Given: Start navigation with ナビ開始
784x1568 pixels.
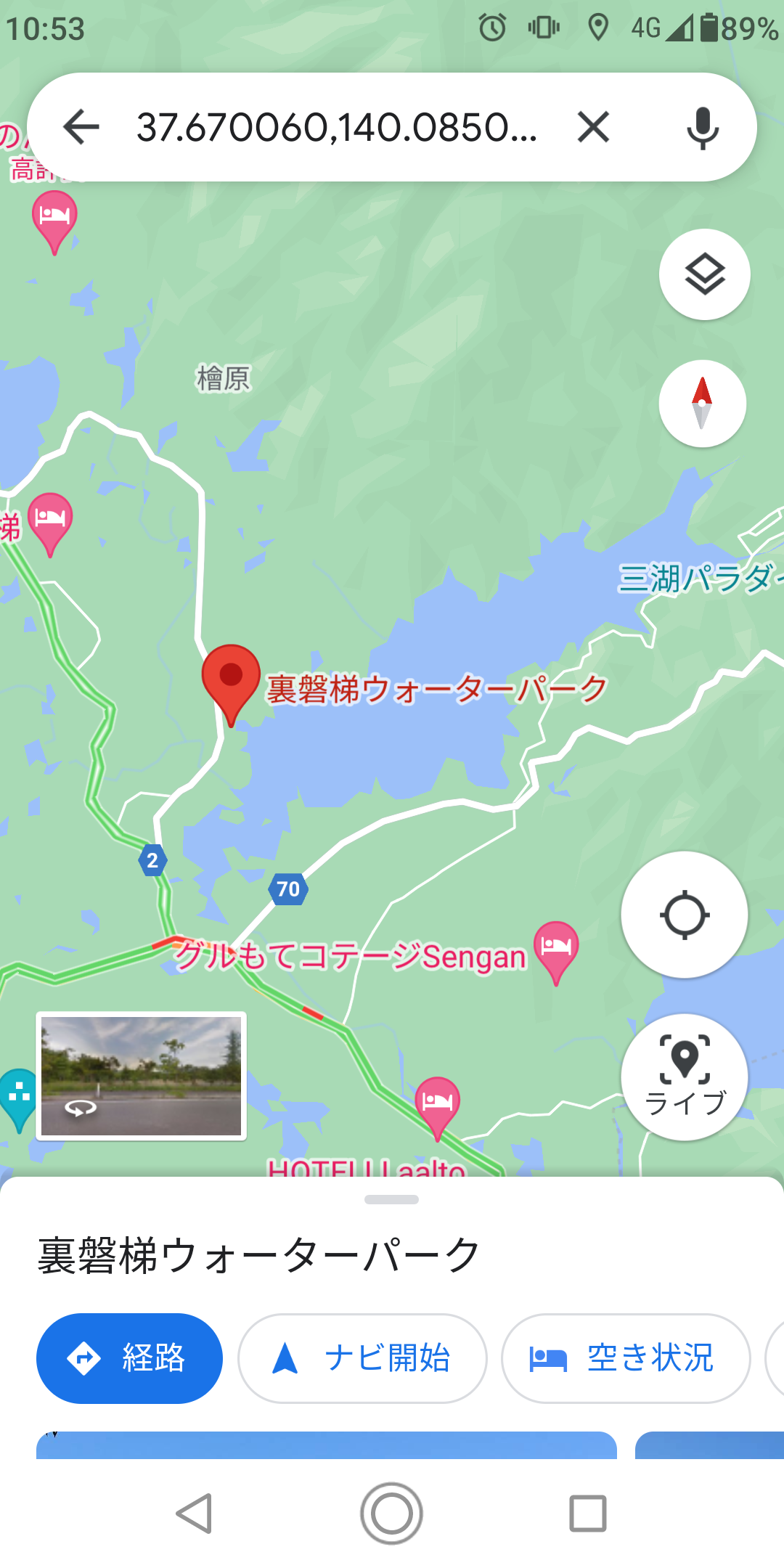Looking at the screenshot, I should click(362, 1358).
